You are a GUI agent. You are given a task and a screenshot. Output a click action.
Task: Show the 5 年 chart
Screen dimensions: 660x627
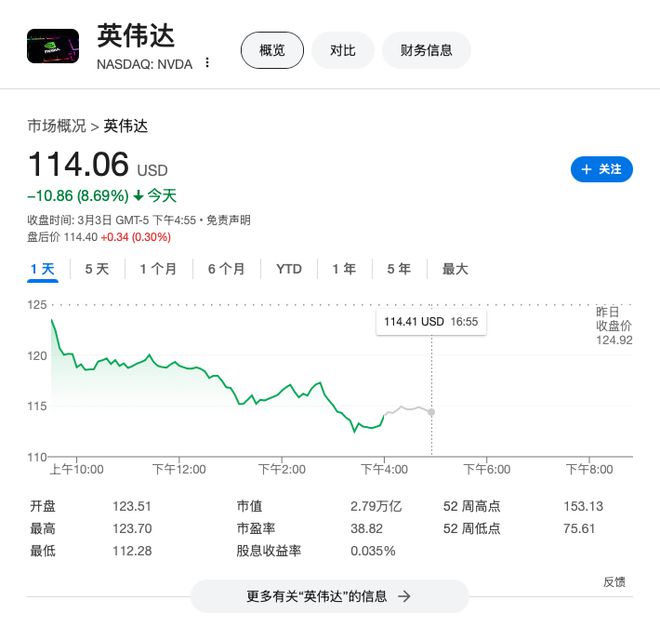(398, 269)
